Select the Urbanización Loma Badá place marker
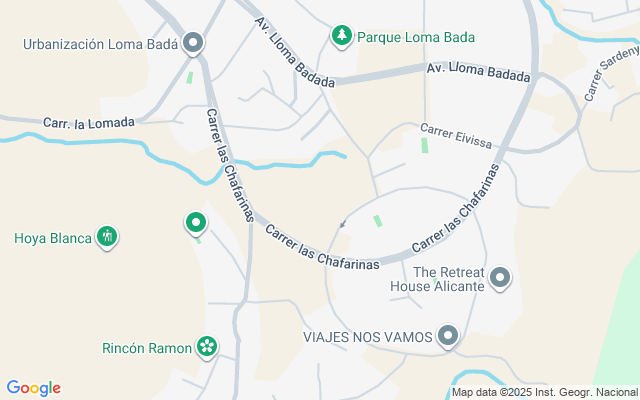640x400 pixels. (194, 43)
